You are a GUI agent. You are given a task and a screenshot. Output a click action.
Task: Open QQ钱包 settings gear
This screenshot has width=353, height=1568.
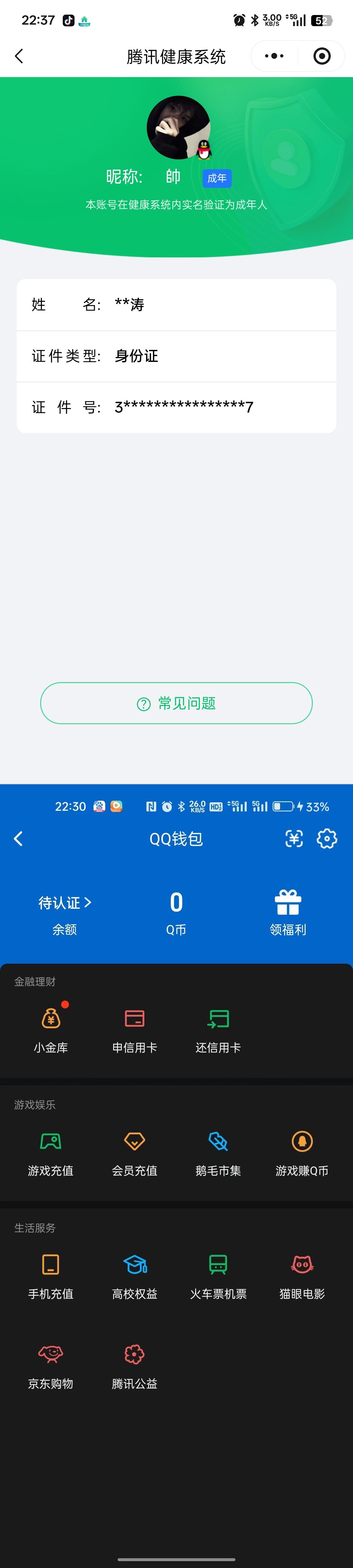327,839
